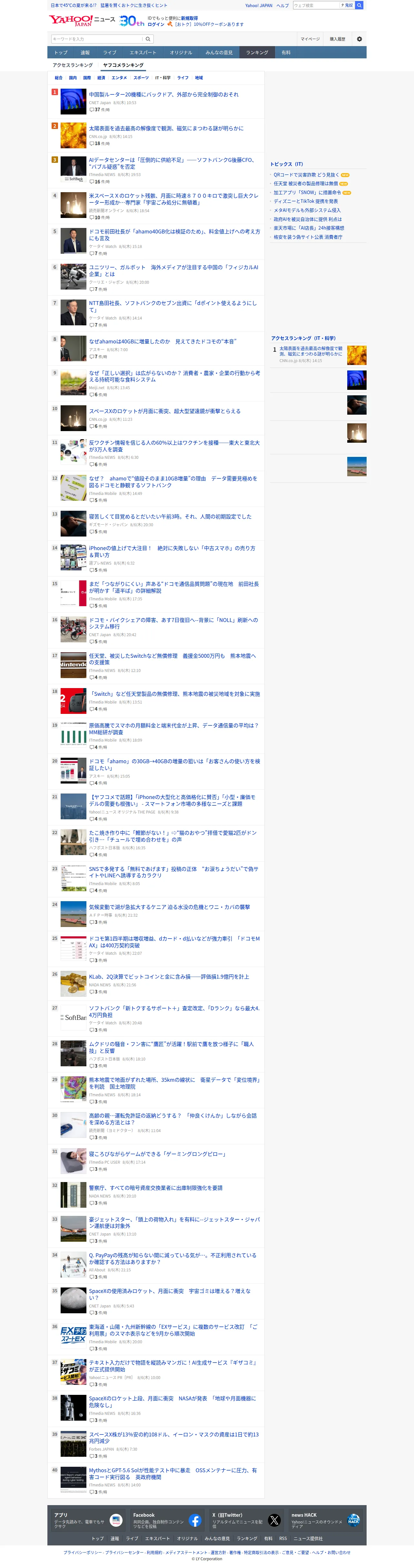Open the みんなの意見 tab

219,53
